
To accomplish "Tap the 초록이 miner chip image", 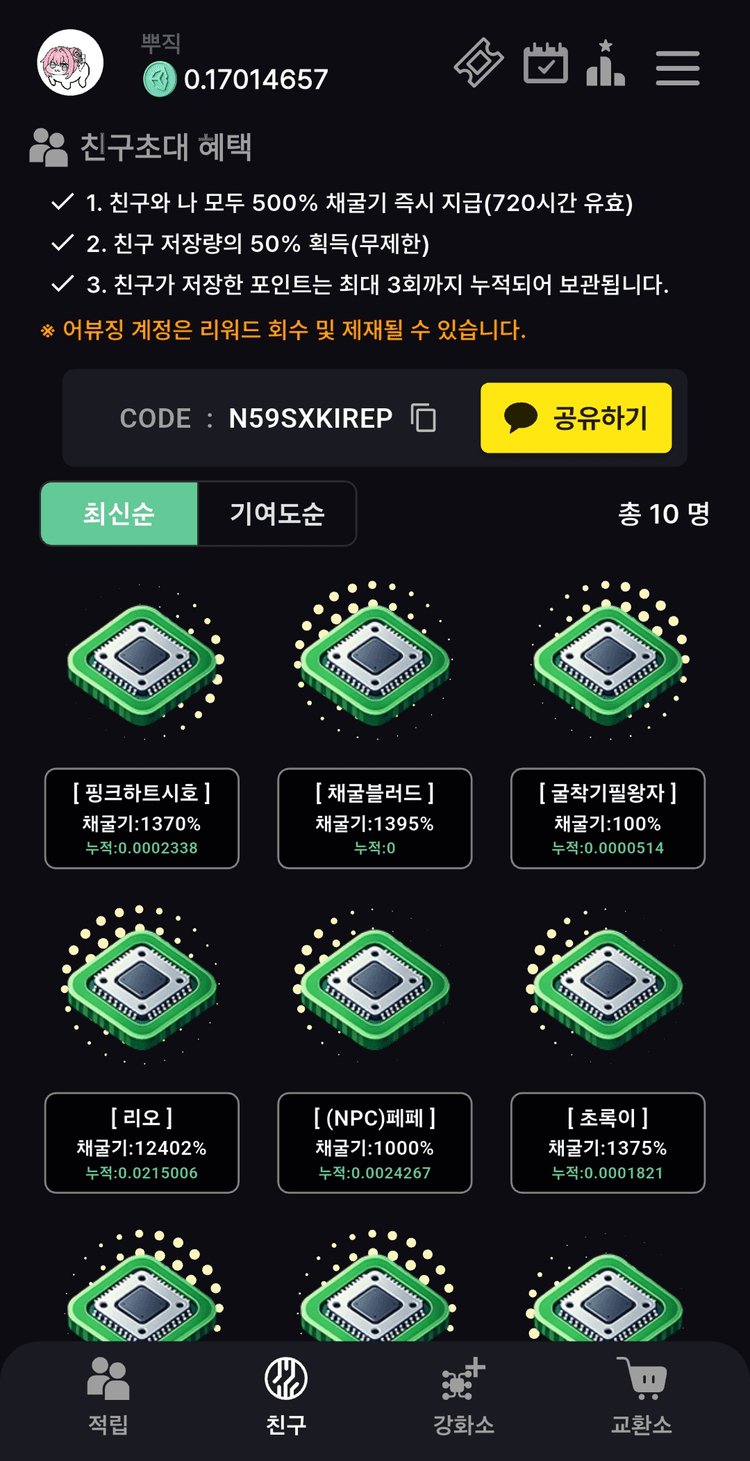I will 606,985.
